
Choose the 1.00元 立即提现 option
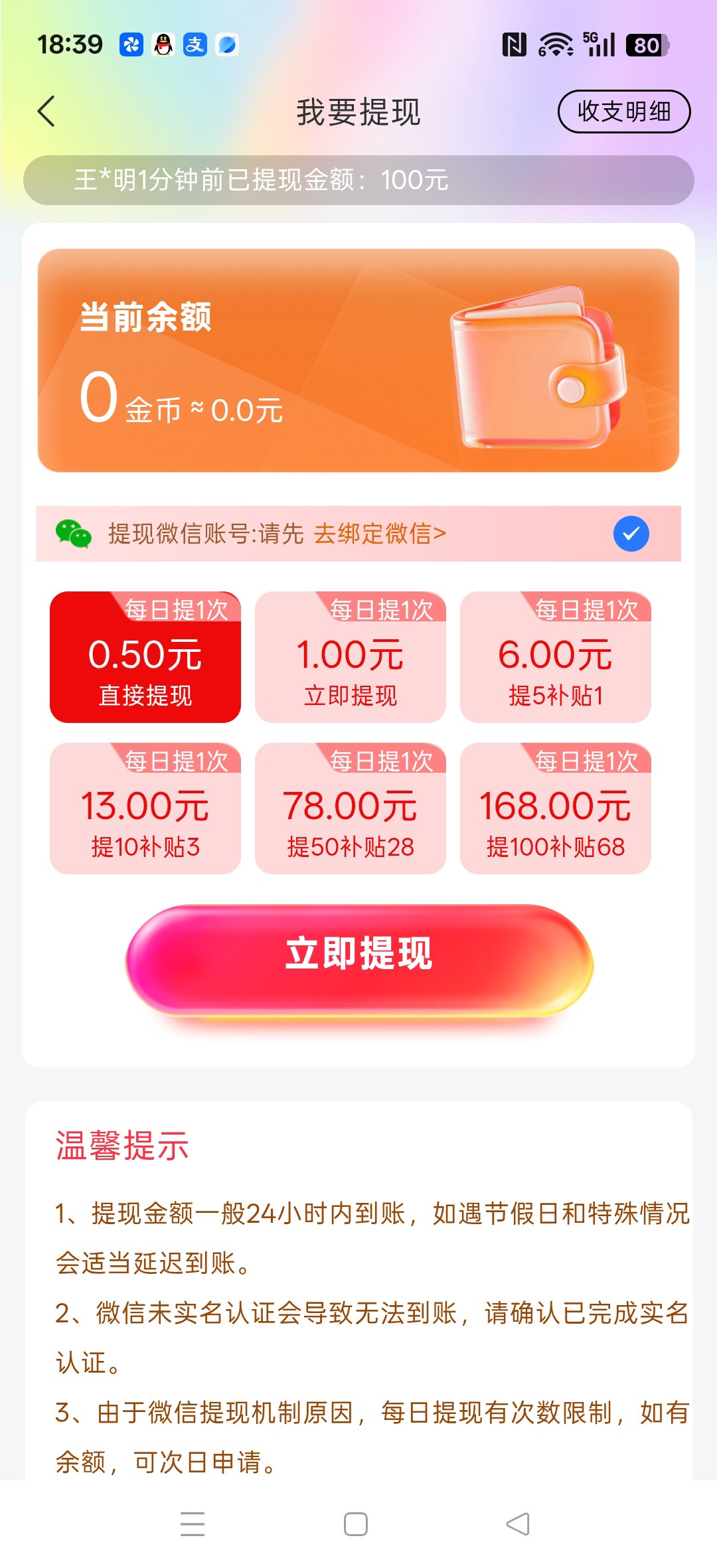pos(351,657)
